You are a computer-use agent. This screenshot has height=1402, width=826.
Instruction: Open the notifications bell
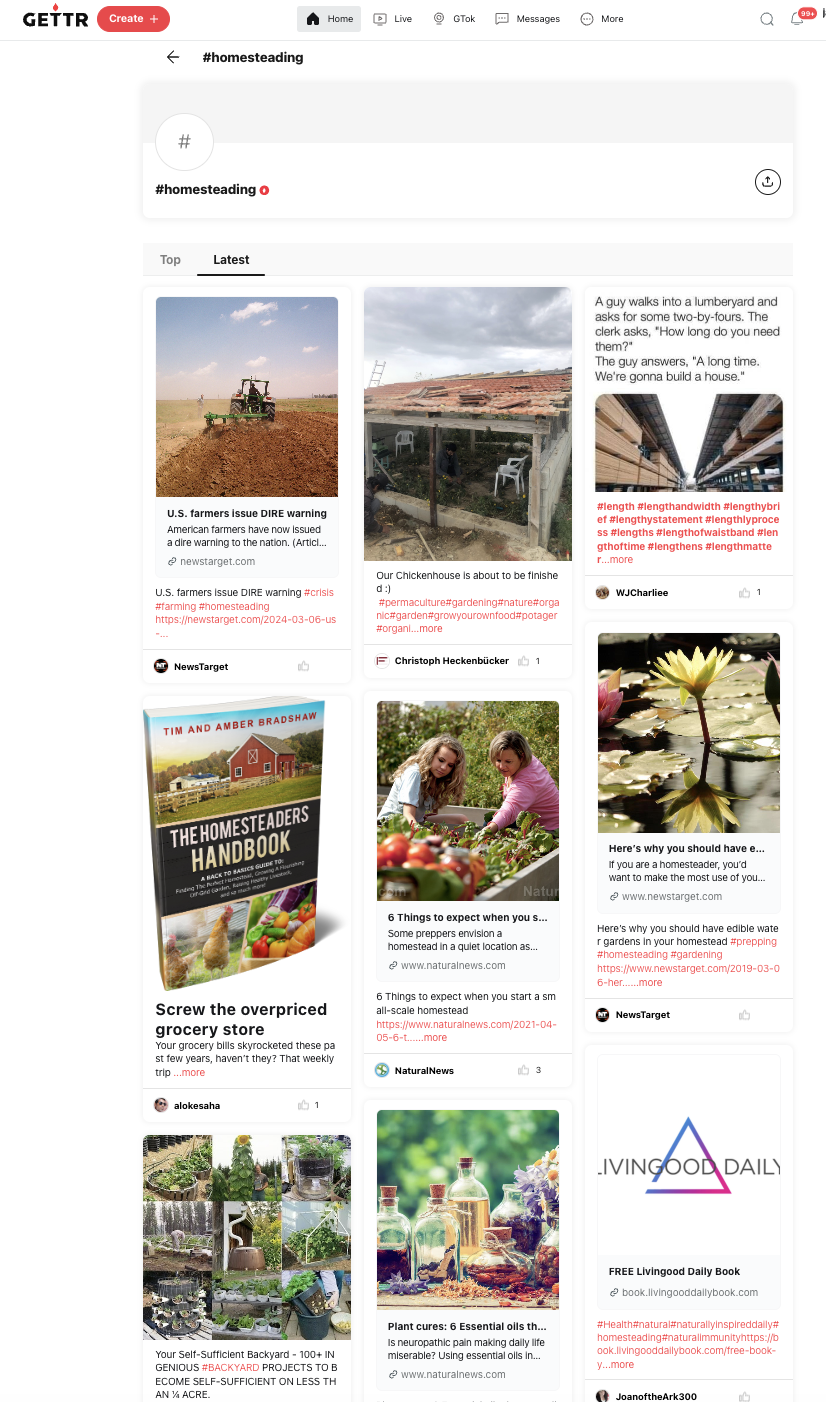(797, 19)
